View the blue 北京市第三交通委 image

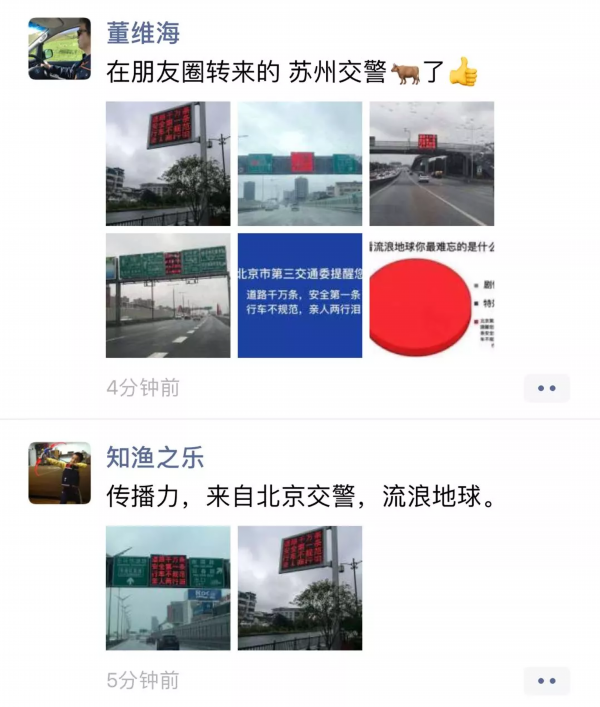coord(299,295)
